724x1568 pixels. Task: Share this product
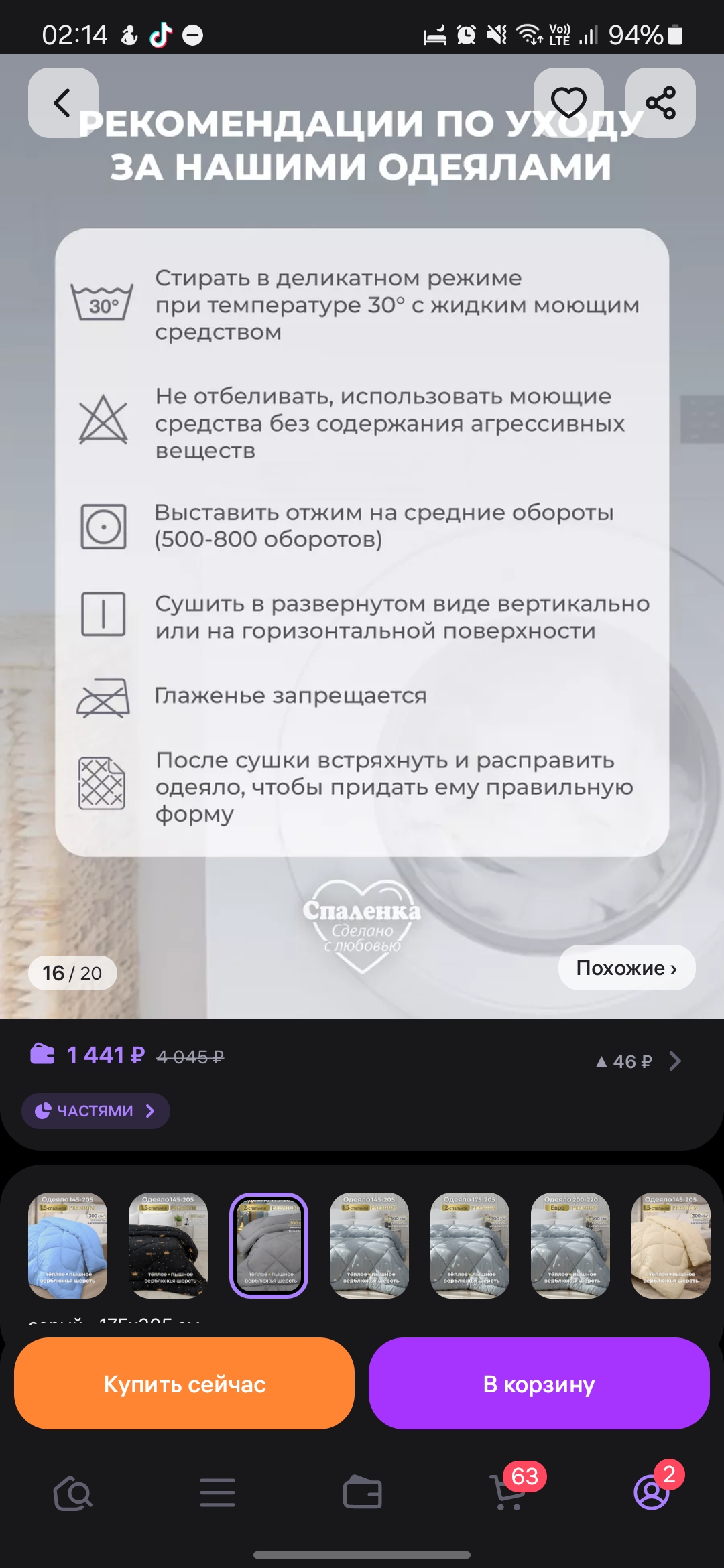(x=660, y=103)
